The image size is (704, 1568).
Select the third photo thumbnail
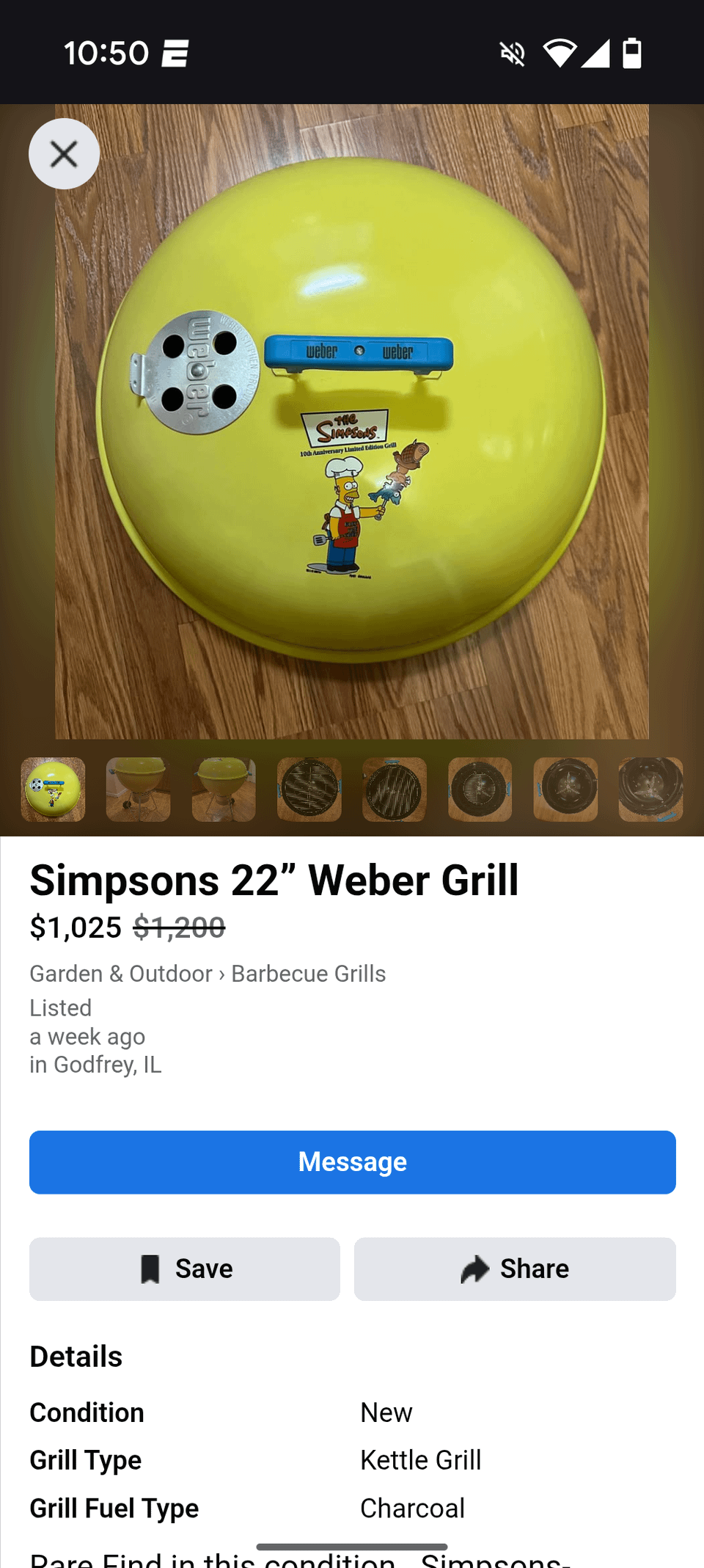pos(224,790)
